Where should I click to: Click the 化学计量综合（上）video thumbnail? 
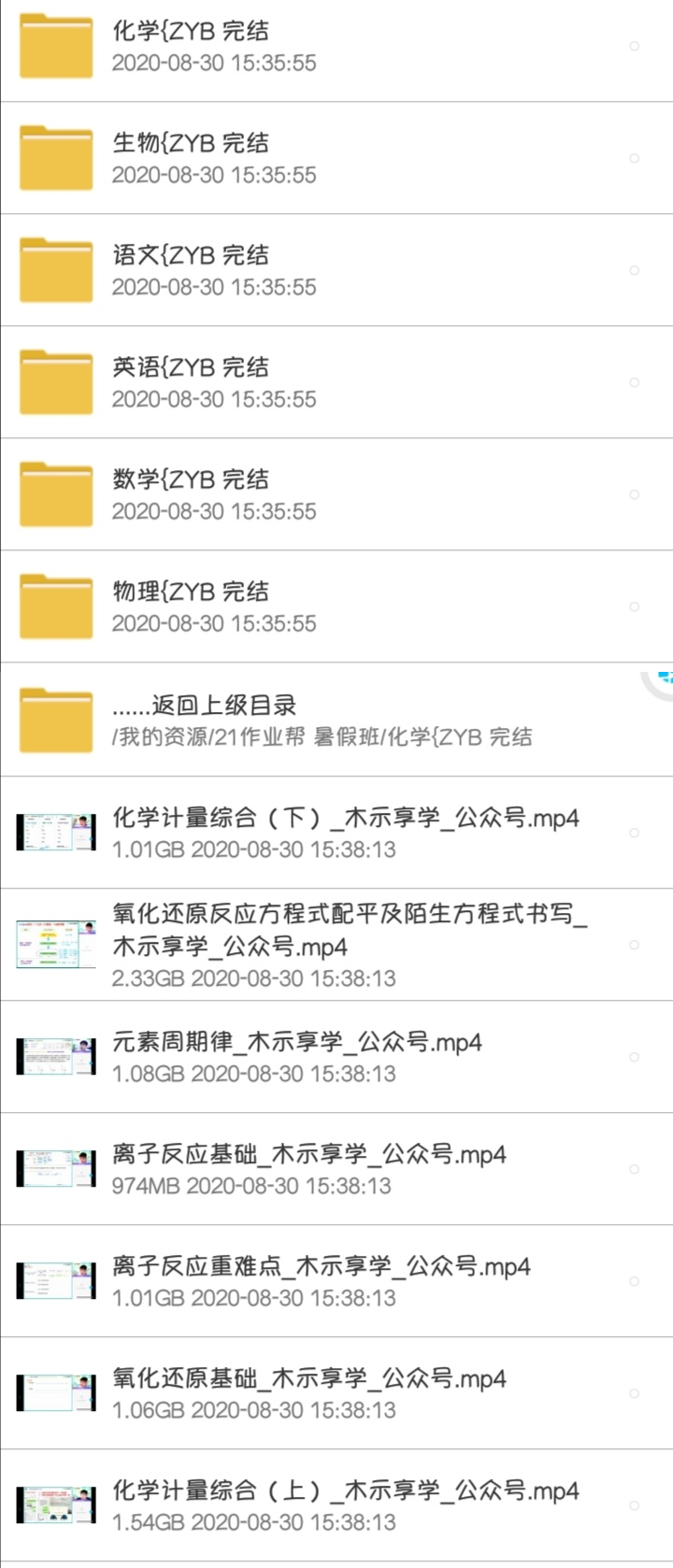coord(55,1504)
